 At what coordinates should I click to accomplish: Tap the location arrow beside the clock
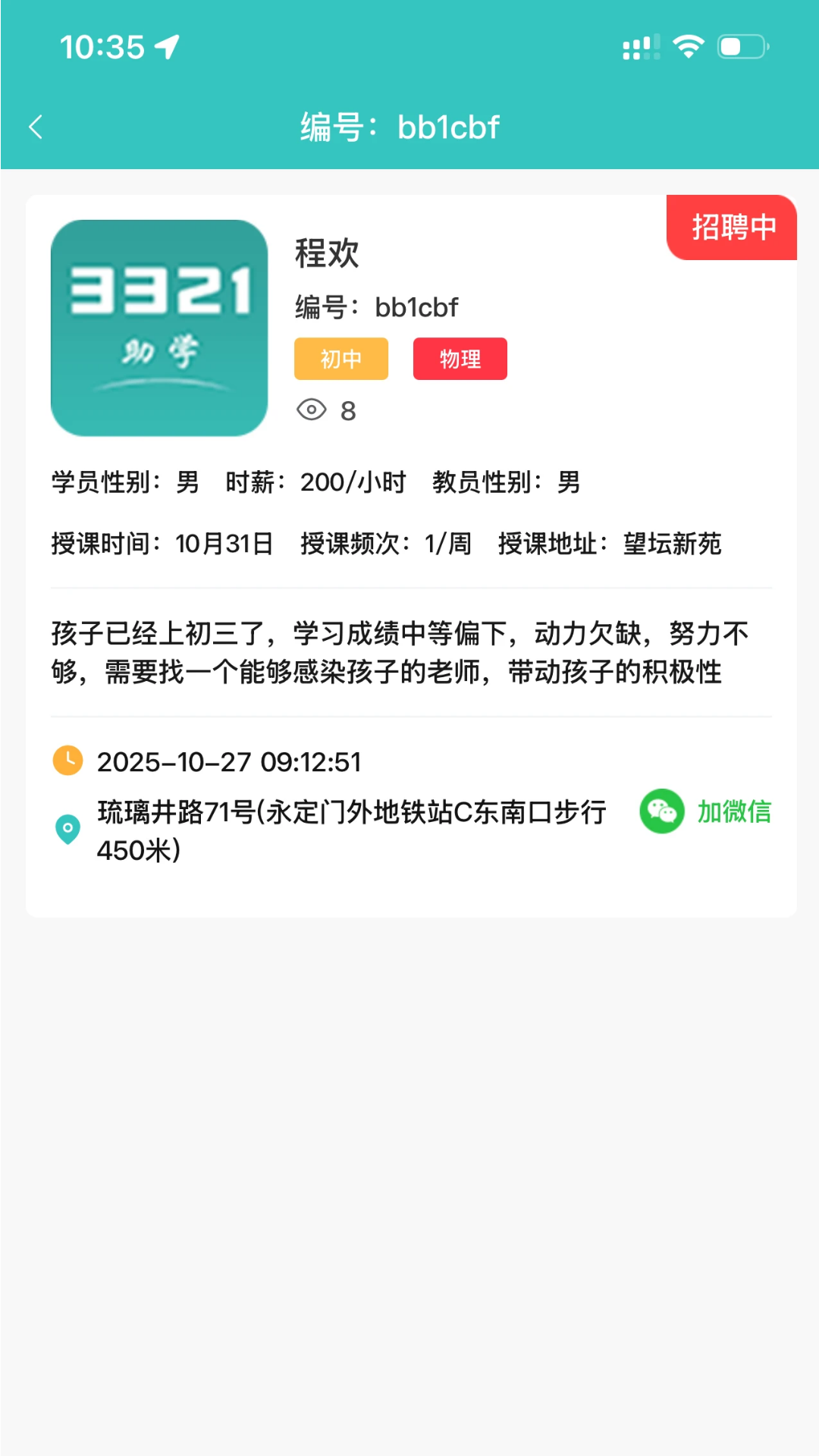[166, 45]
